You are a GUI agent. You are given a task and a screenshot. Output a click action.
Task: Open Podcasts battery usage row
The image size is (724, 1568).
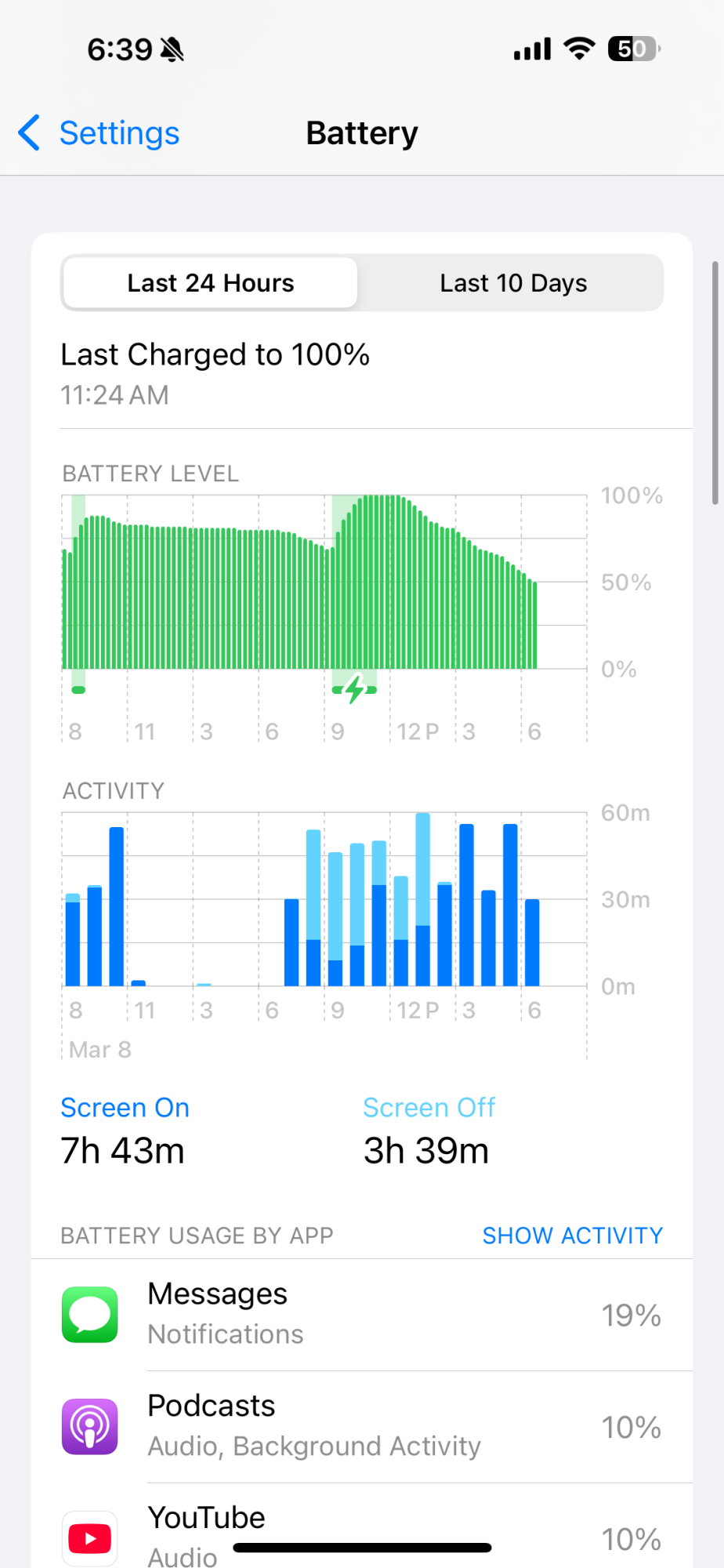coord(362,1427)
